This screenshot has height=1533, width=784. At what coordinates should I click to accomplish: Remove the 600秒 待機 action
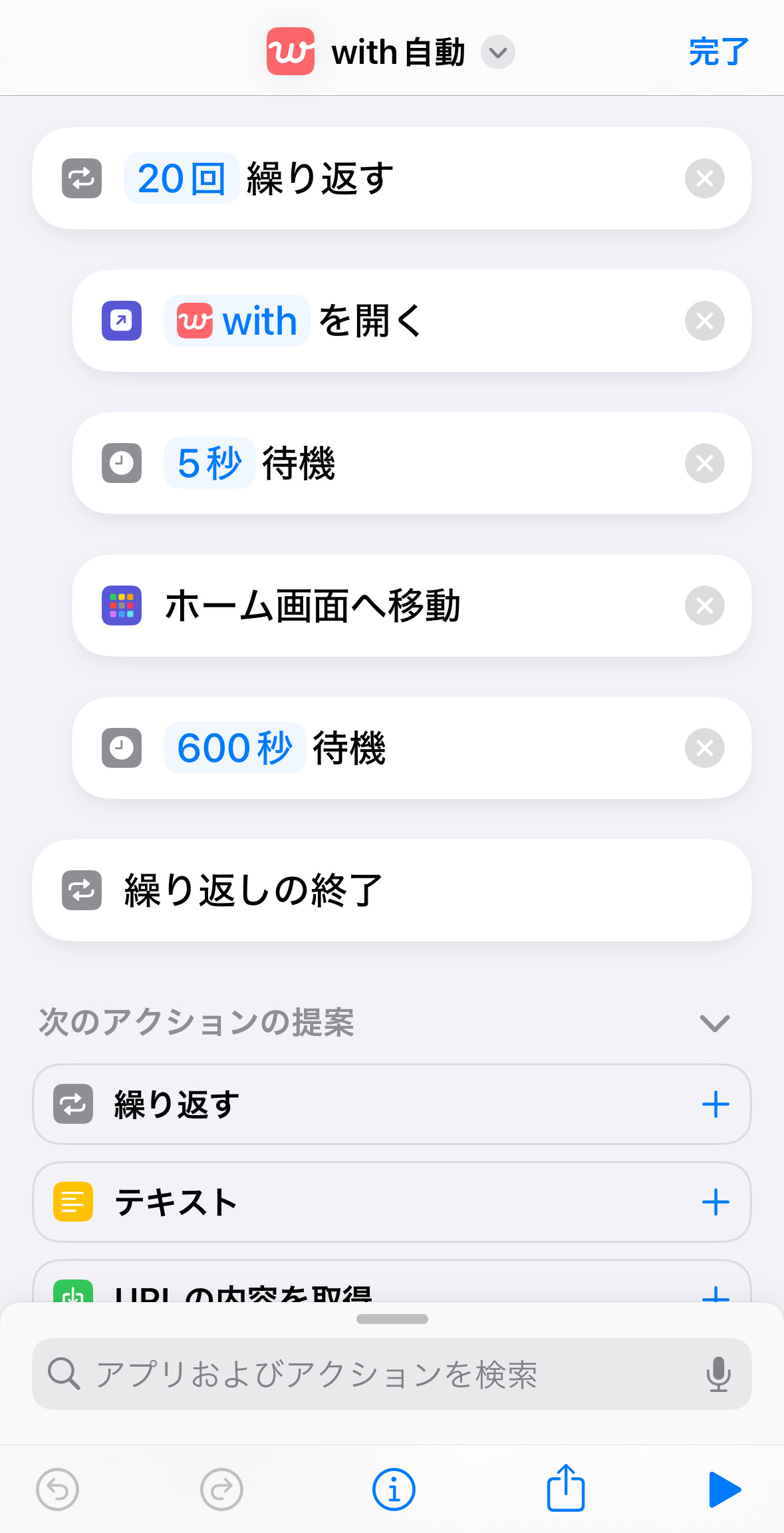[x=704, y=748]
